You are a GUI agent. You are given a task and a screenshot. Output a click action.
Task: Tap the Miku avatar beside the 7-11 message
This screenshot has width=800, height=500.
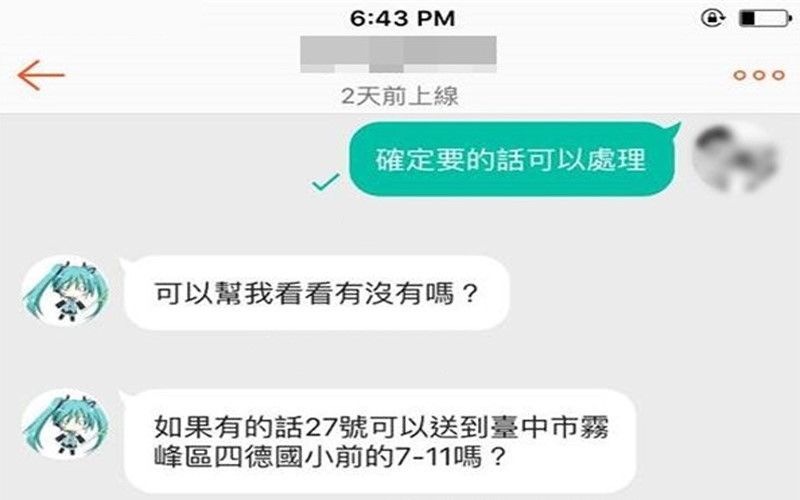59,427
